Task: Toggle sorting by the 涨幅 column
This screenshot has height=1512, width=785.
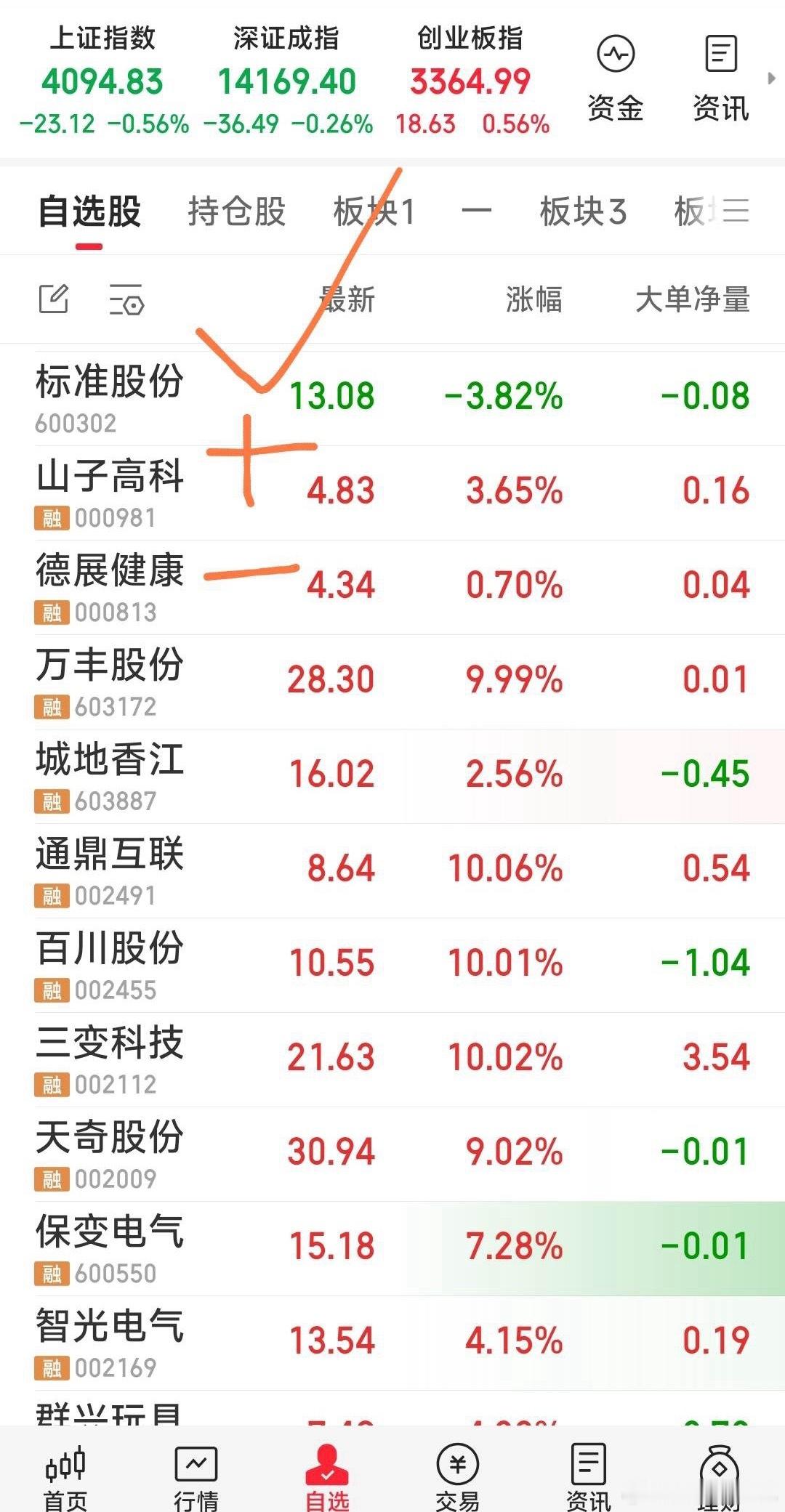Action: click(536, 301)
